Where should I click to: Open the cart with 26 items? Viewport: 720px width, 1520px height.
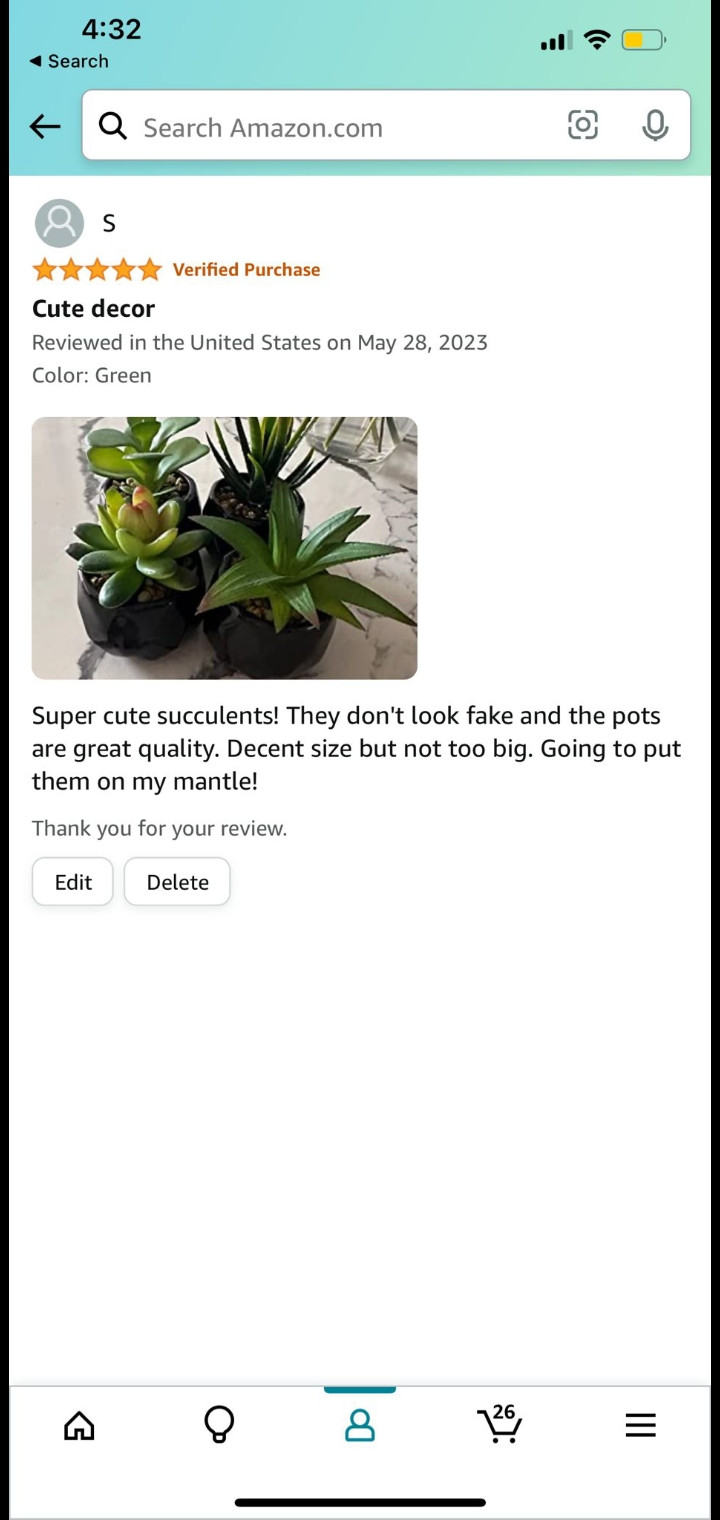click(x=499, y=1424)
